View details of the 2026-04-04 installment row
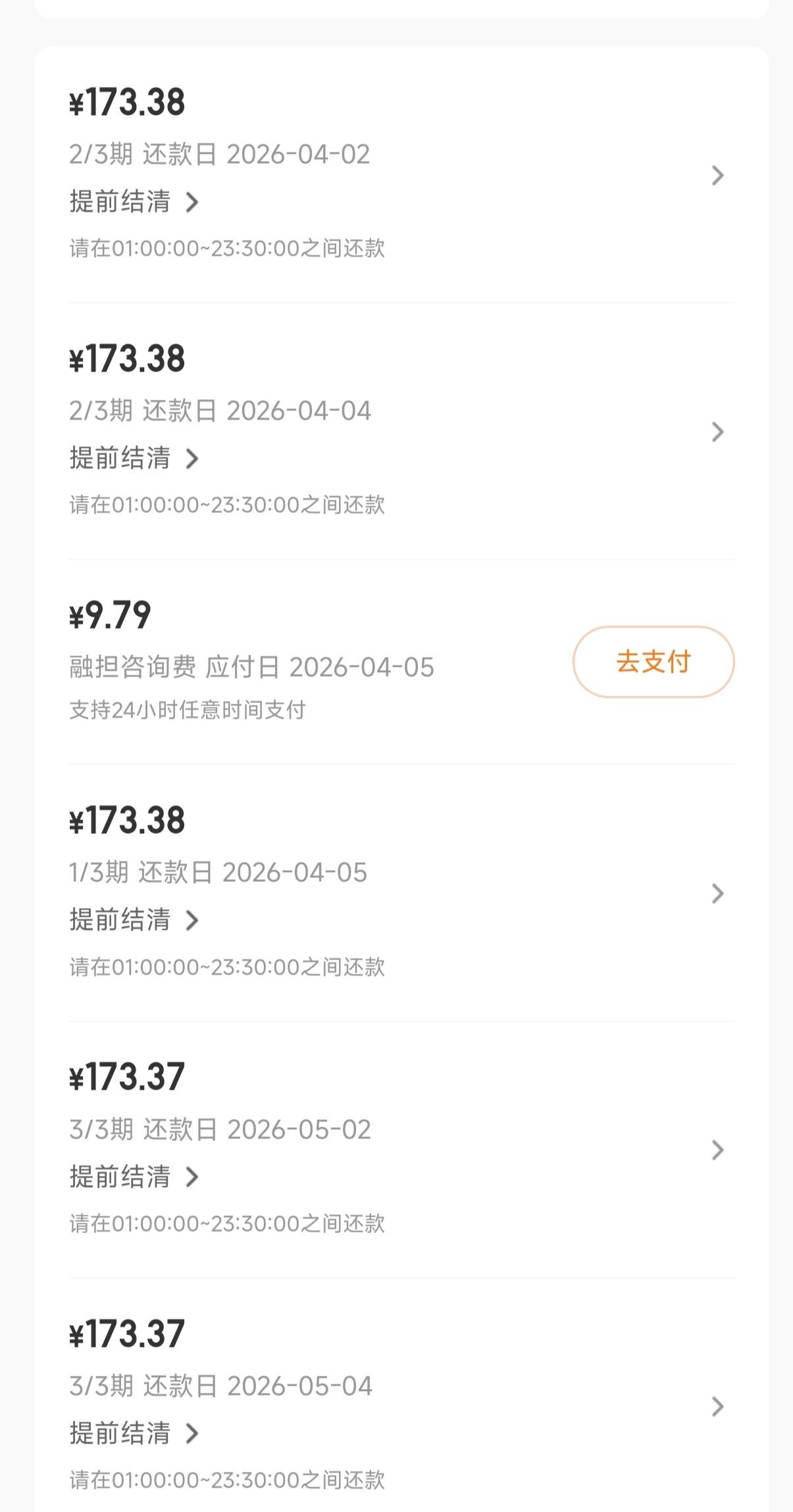The height and width of the screenshot is (1512, 793). (x=717, y=432)
